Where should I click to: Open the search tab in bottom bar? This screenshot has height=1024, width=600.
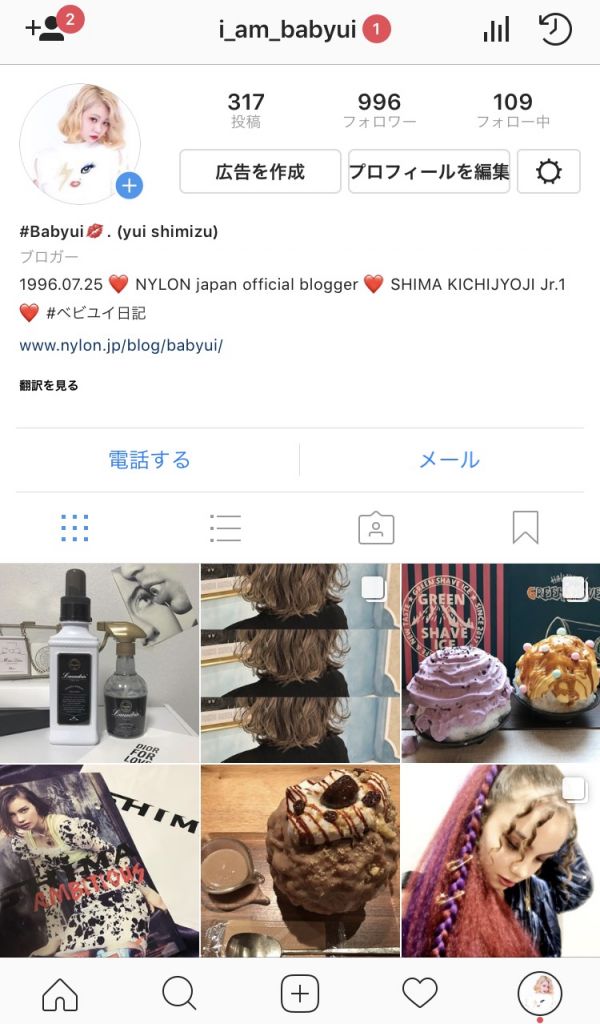pyautogui.click(x=179, y=993)
